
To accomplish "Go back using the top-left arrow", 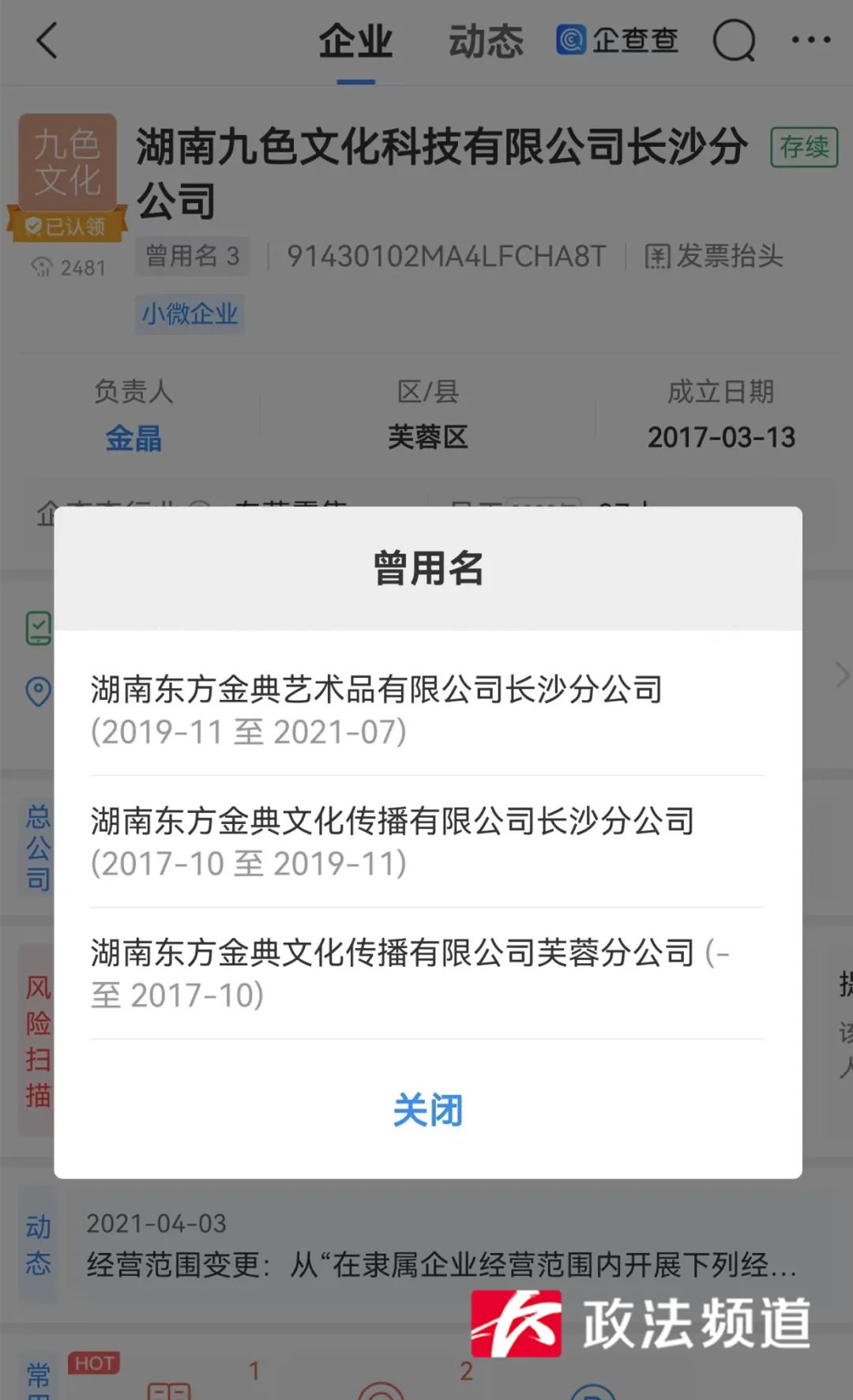I will 47,40.
